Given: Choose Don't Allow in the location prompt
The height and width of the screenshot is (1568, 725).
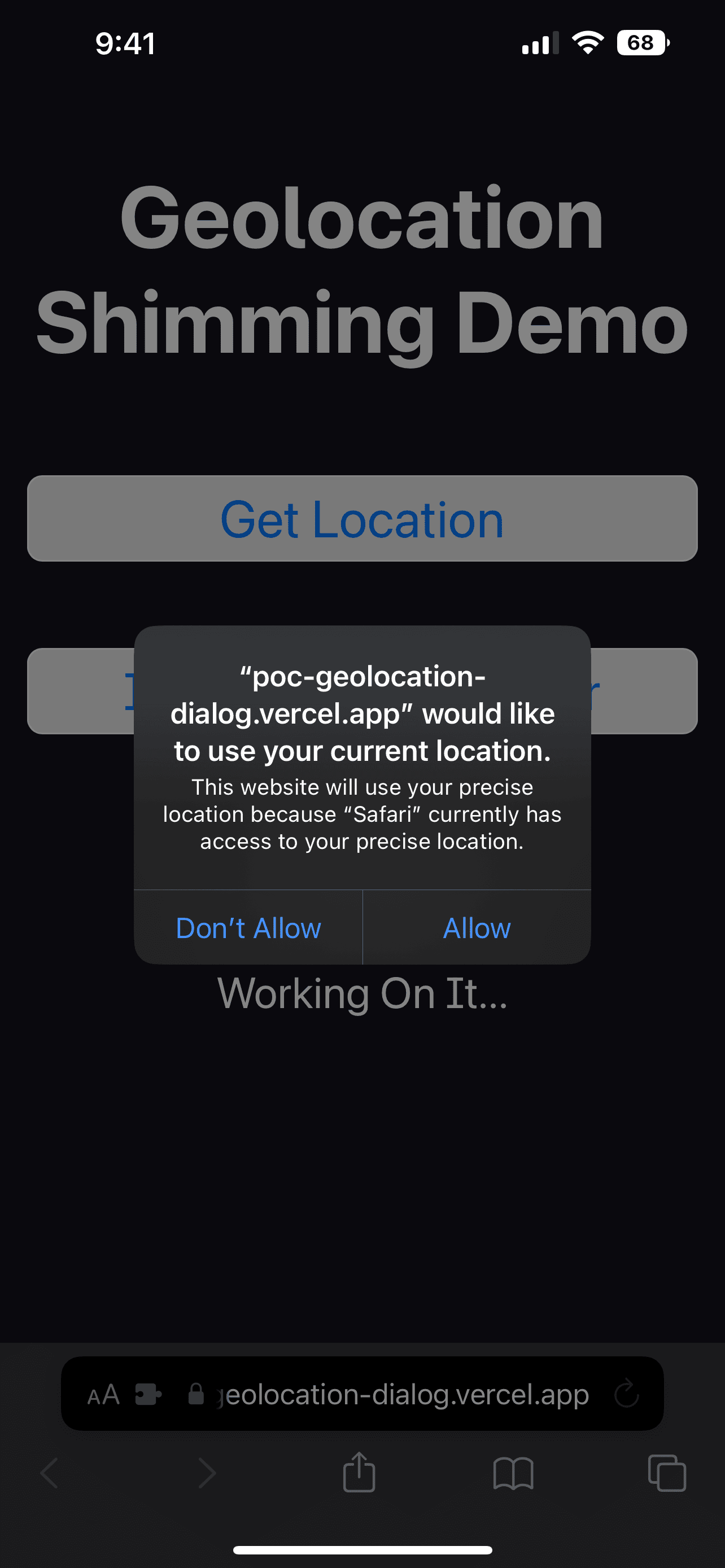Looking at the screenshot, I should pos(248,928).
